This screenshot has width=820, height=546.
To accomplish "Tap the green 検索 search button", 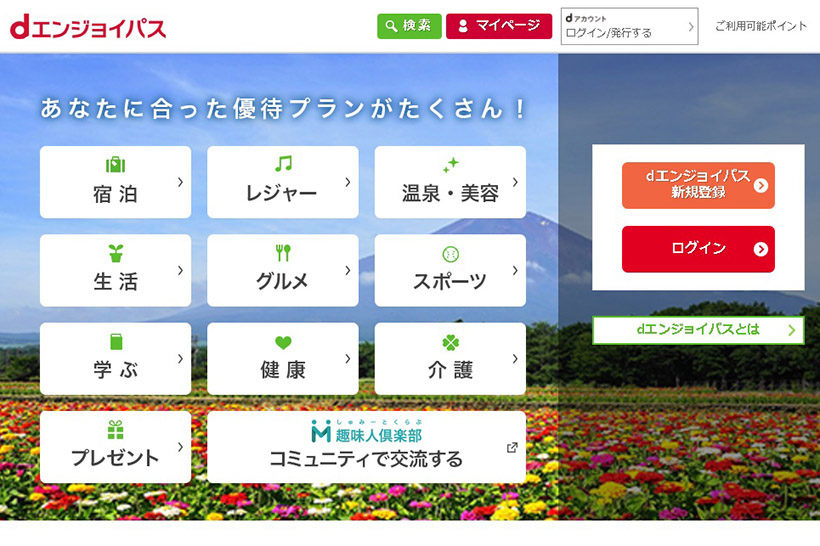I will [x=408, y=26].
